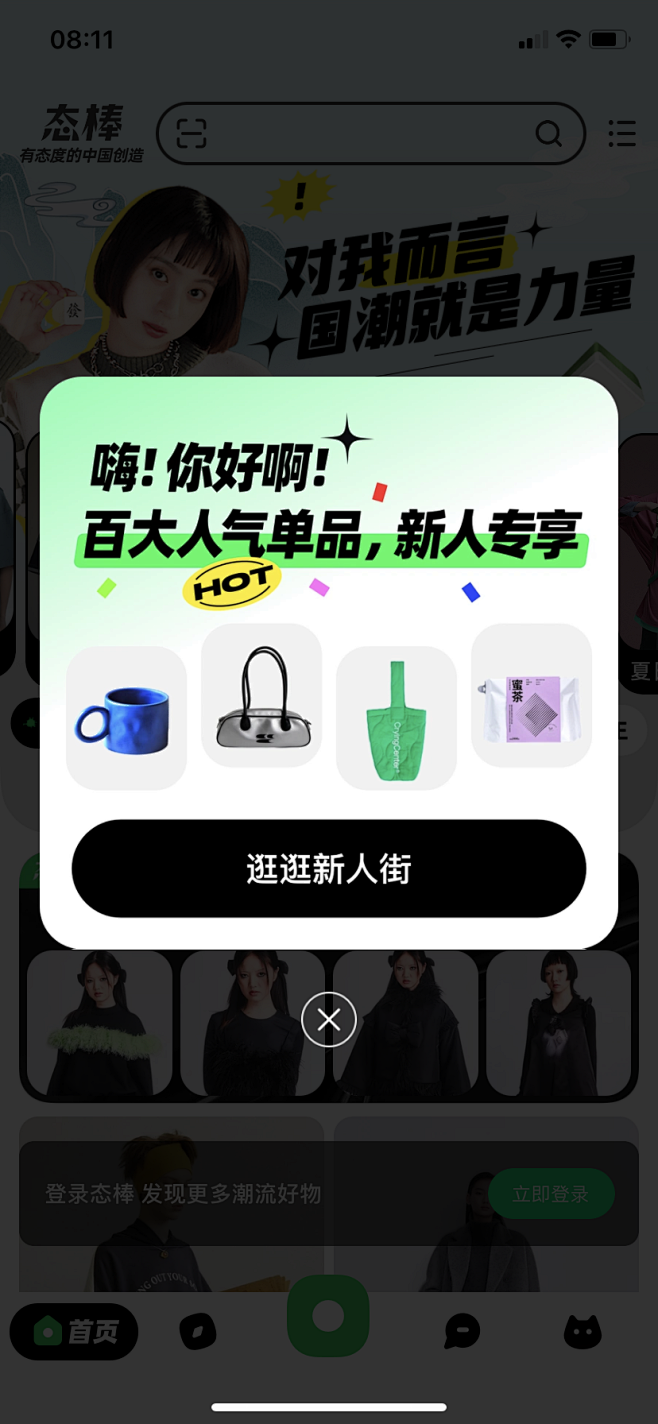Open the messages chat bubble tab
Viewport: 658px width, 1424px height.
pos(461,1331)
